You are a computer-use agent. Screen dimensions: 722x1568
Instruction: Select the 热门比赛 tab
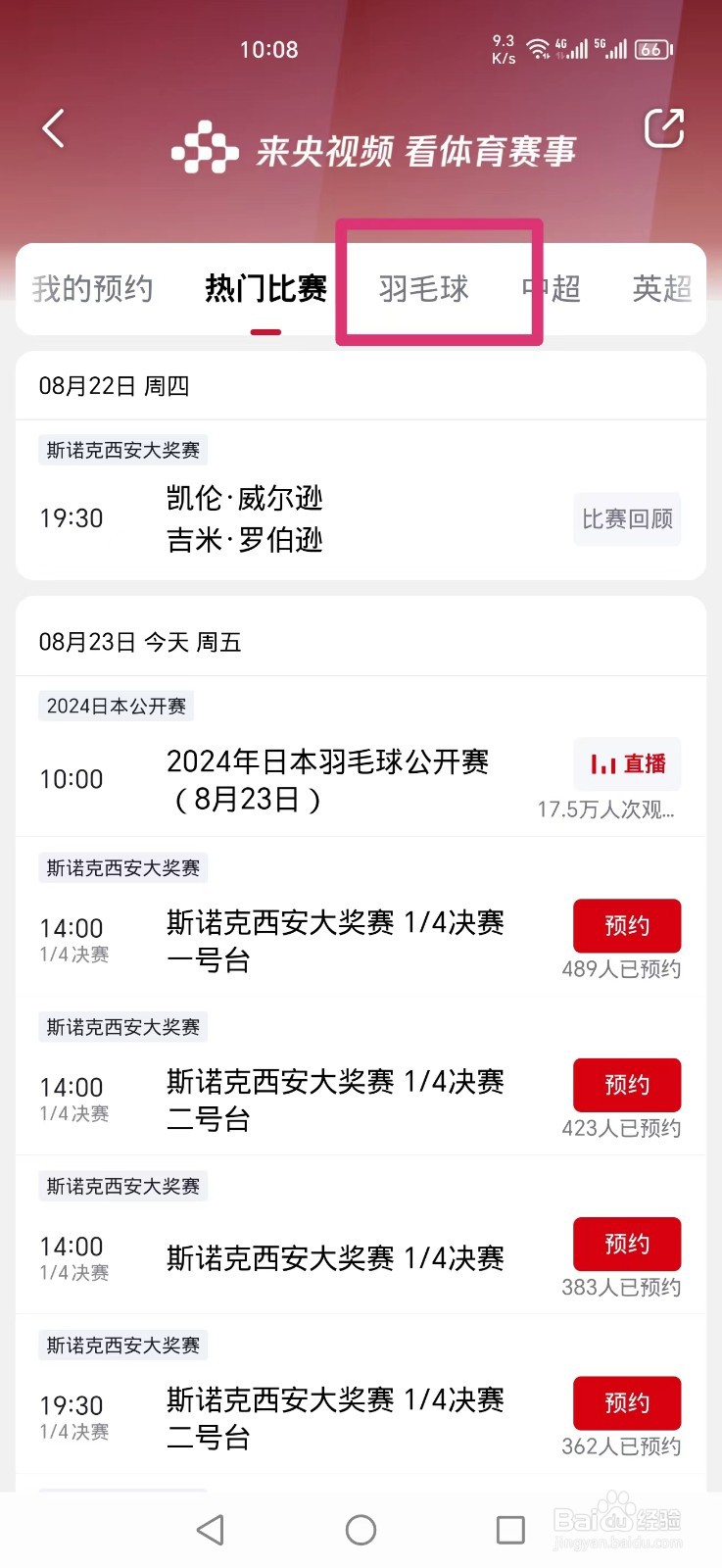pos(265,289)
